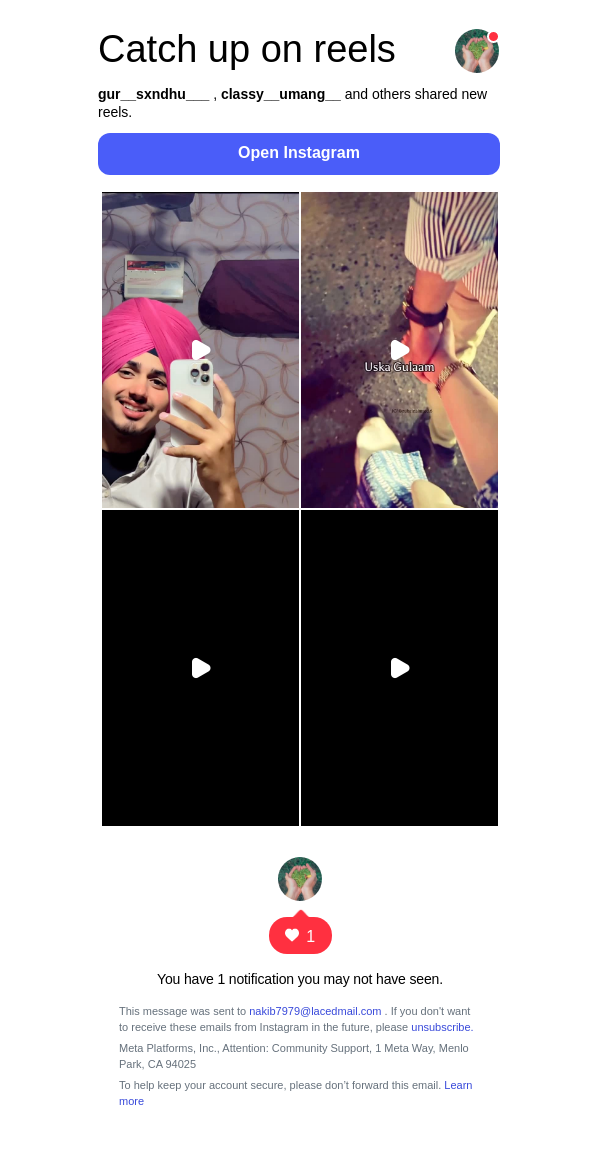This screenshot has height=1152, width=600.
Task: View the classy__umang__ profile
Action: pos(280,94)
